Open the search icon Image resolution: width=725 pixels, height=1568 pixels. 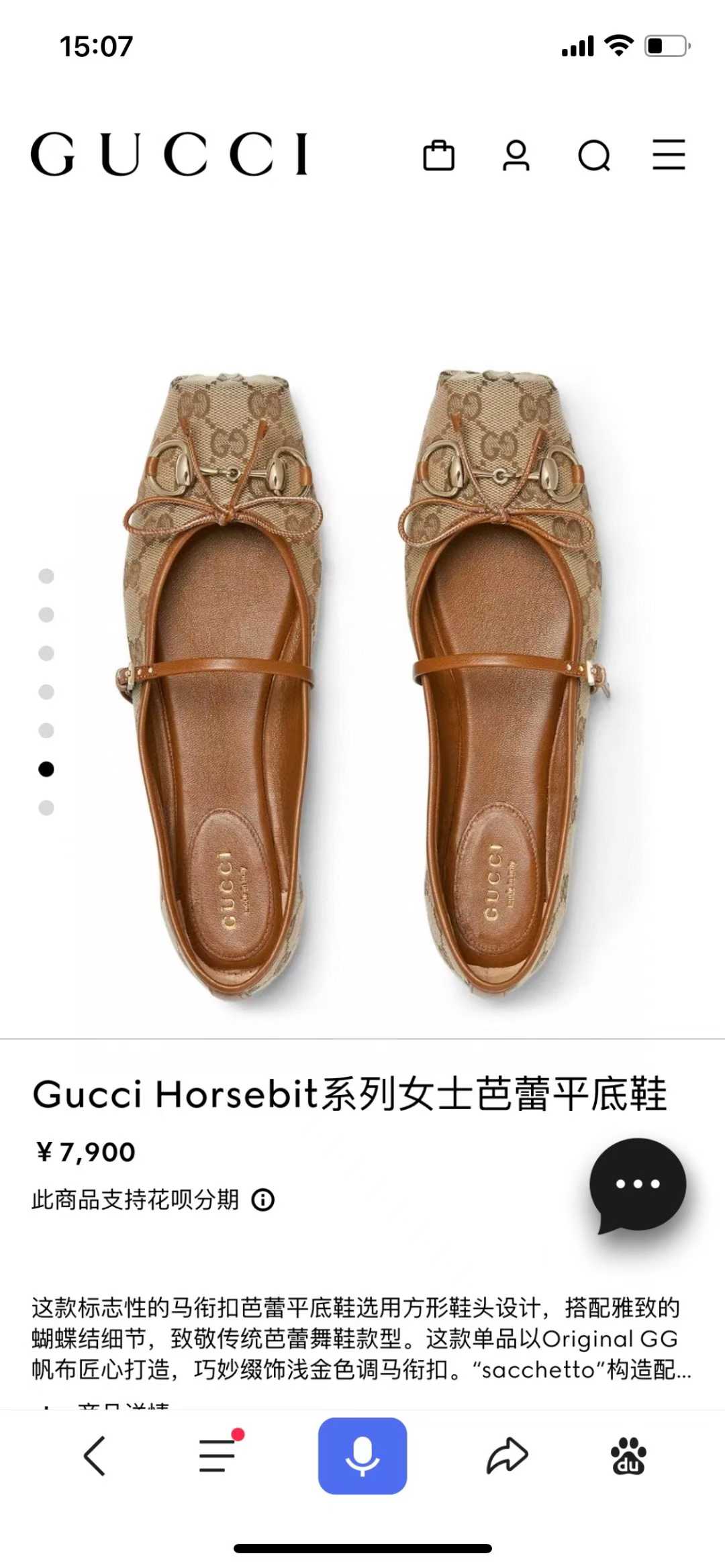[x=594, y=156]
